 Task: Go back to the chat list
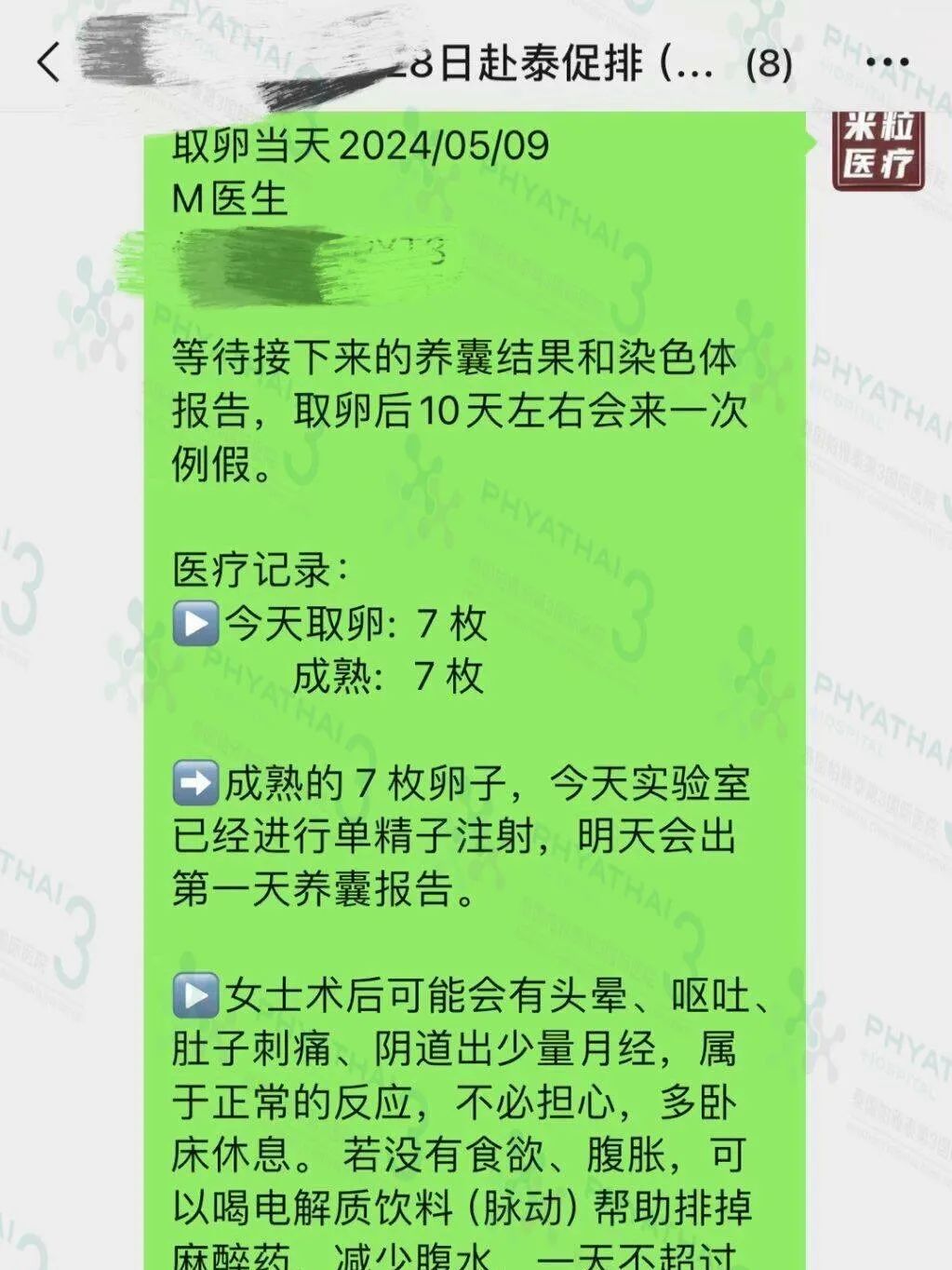[48, 62]
